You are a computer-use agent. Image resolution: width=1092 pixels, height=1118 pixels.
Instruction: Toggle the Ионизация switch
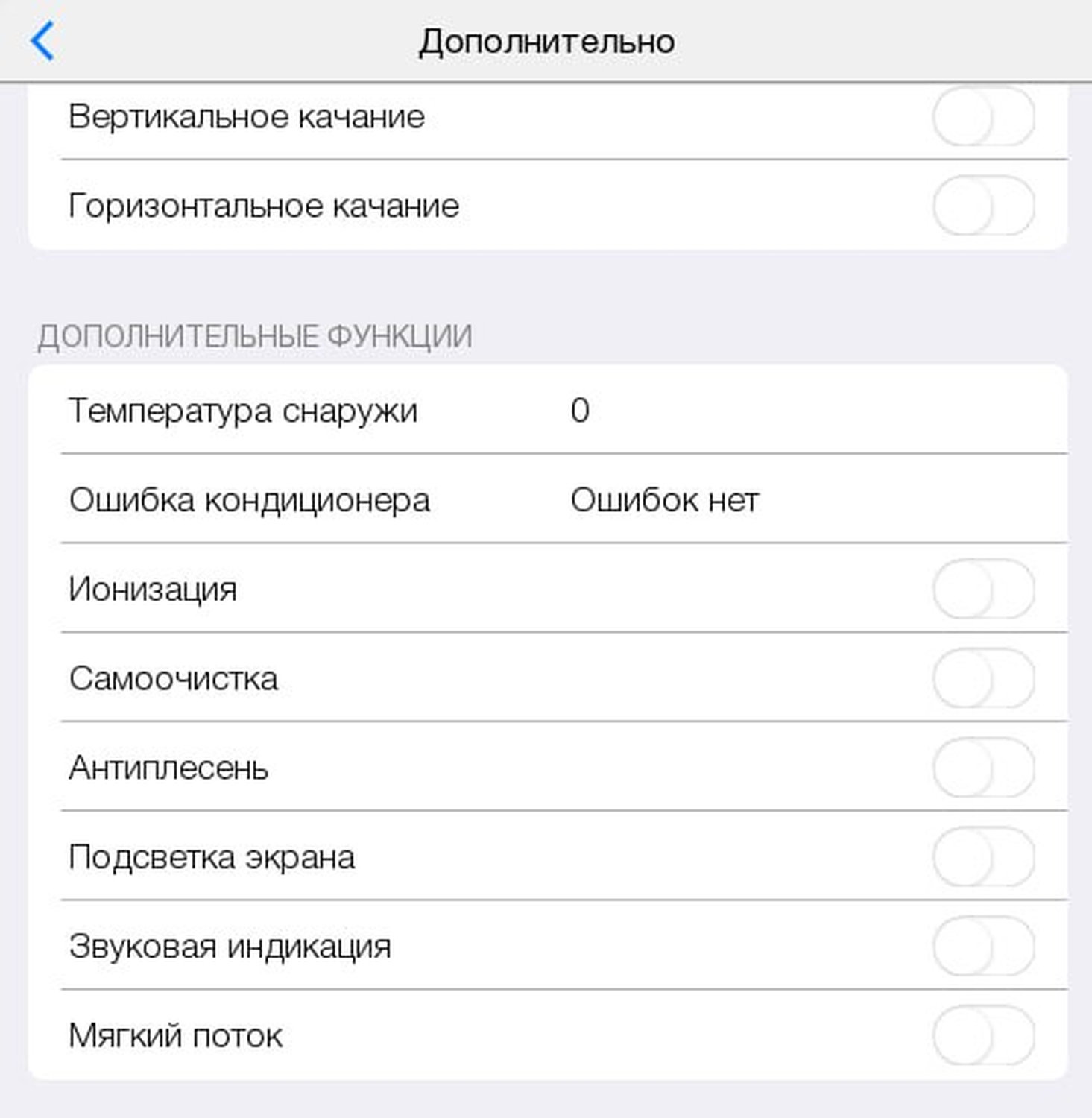pyautogui.click(x=982, y=589)
